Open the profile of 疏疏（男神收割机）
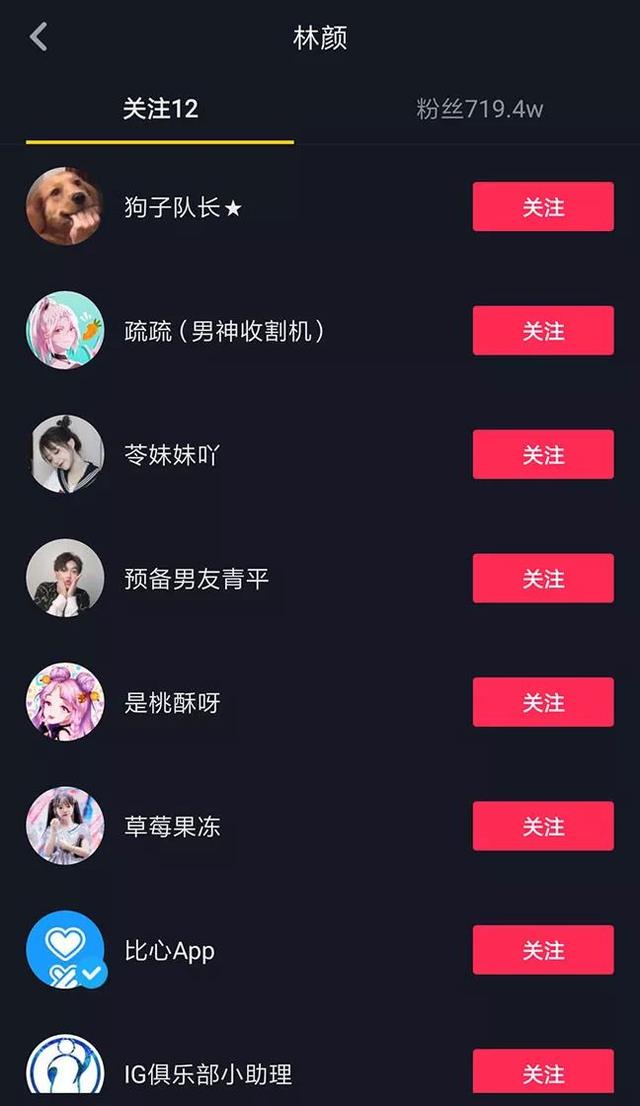This screenshot has height=1106, width=640. (224, 331)
